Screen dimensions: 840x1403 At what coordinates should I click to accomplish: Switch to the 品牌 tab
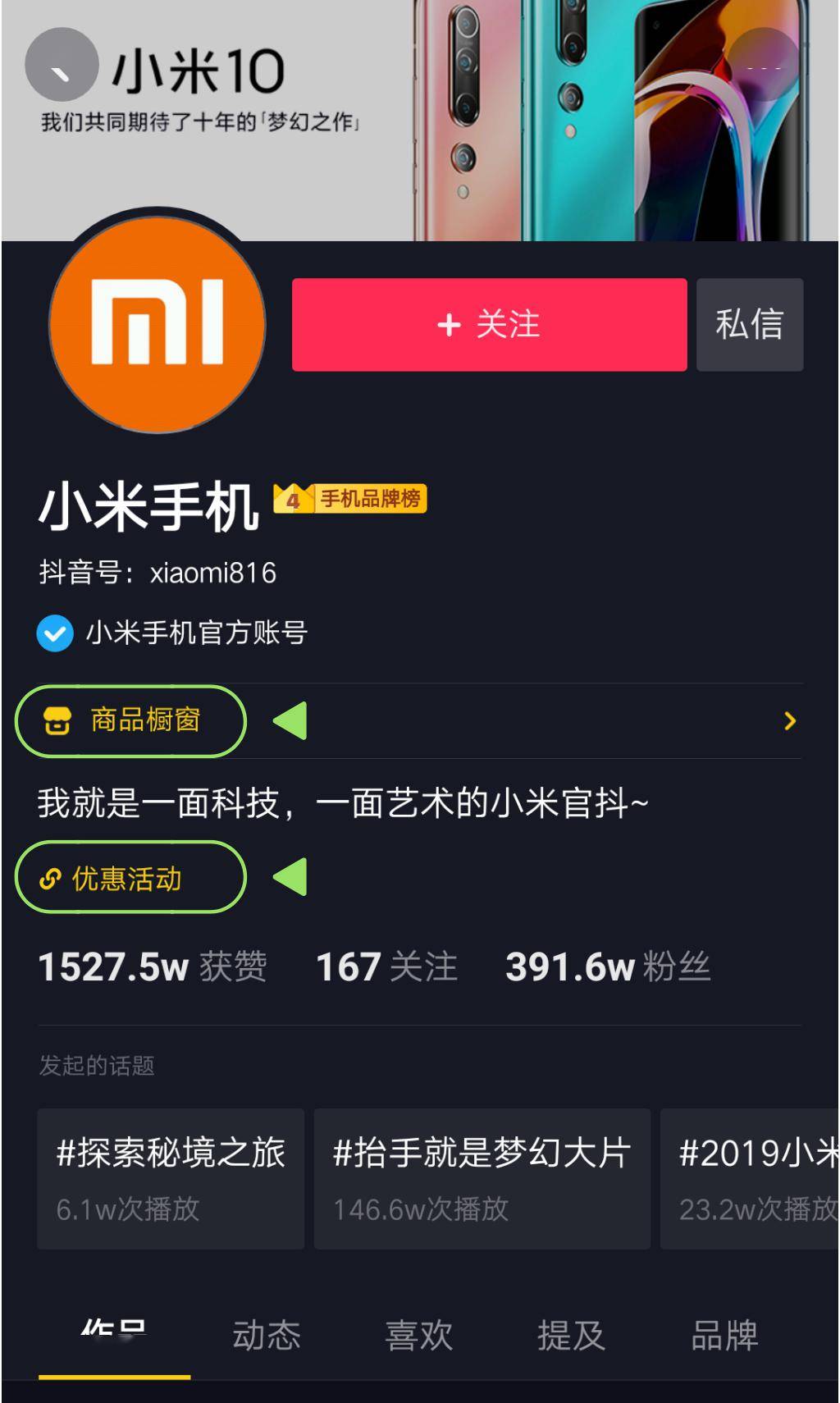click(724, 1336)
